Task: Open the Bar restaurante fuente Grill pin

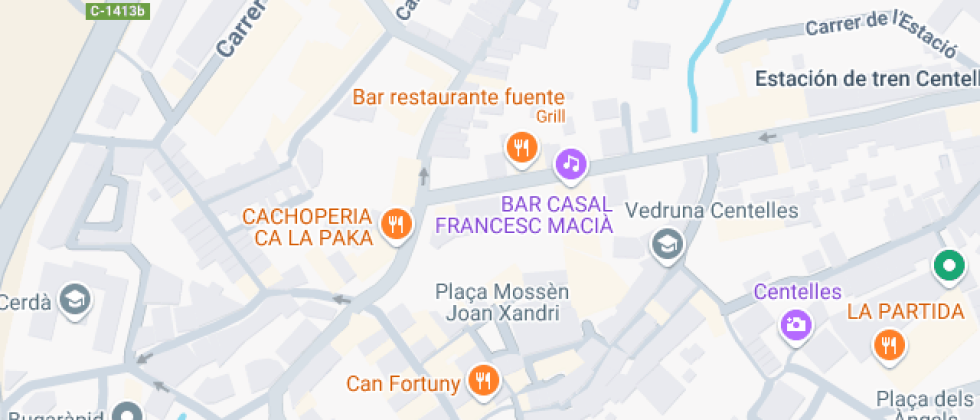Action: click(x=521, y=149)
